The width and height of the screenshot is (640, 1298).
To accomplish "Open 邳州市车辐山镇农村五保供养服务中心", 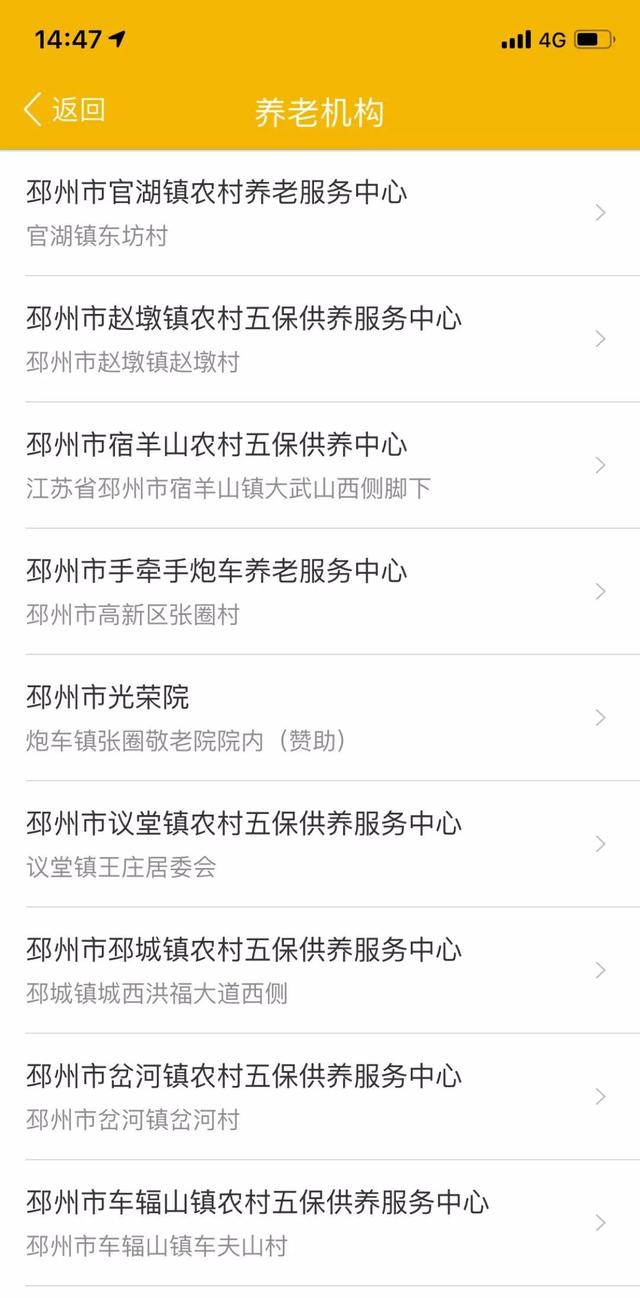I will [x=320, y=1222].
